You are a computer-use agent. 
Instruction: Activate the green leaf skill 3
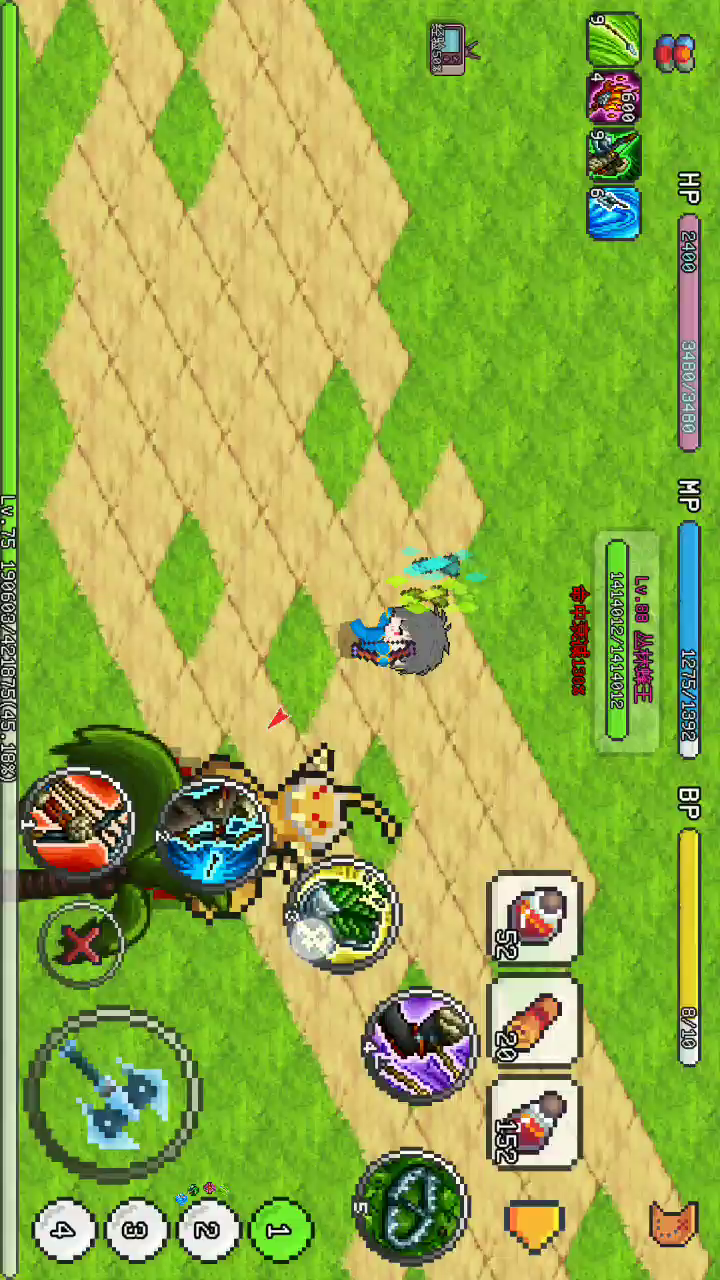[343, 912]
